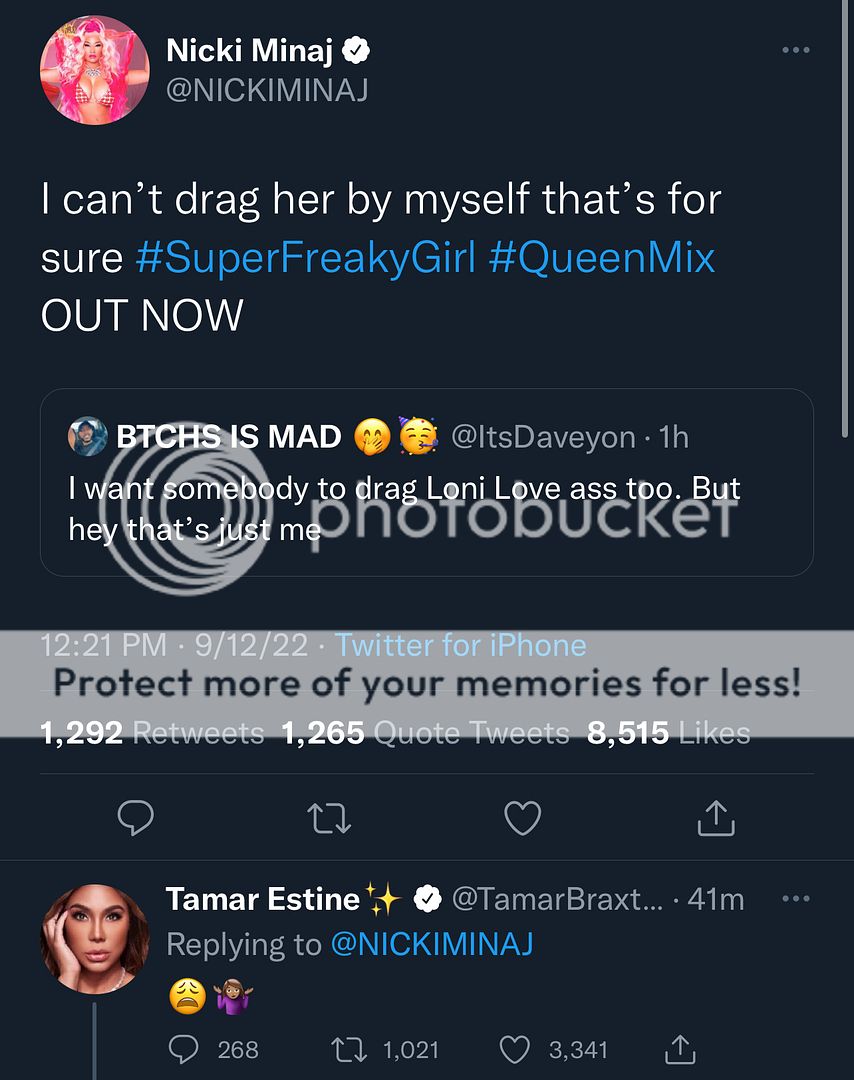Screen dimensions: 854x1080
Task: Like Tamar Estine's reply
Action: tap(513, 1049)
